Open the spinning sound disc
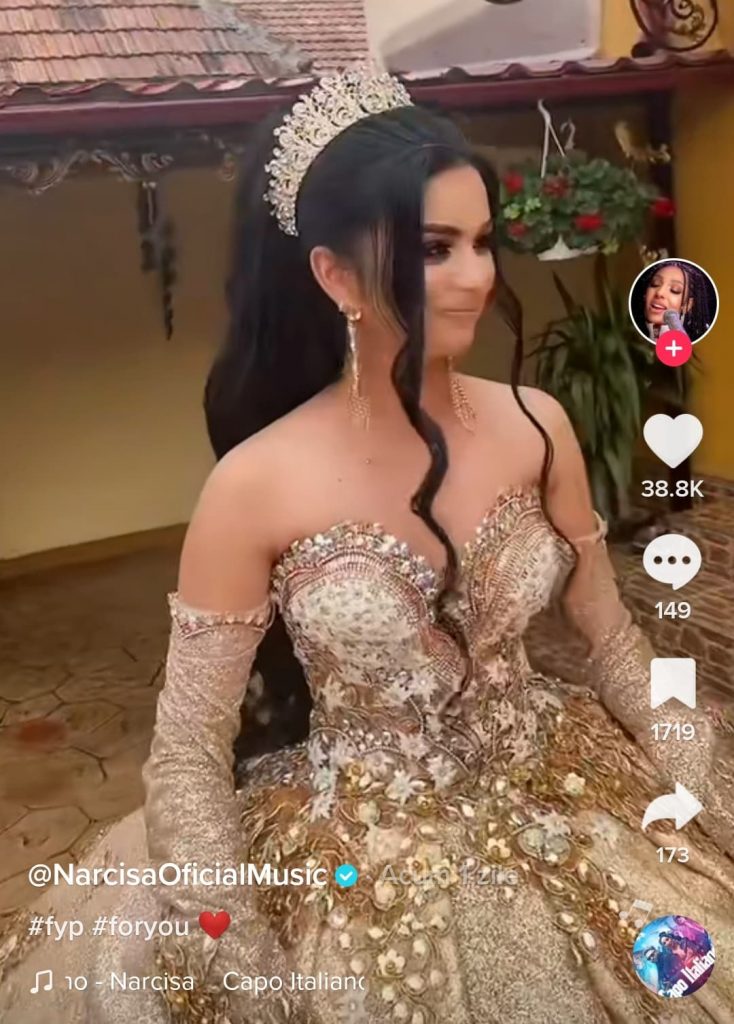This screenshot has width=734, height=1024. (672, 956)
